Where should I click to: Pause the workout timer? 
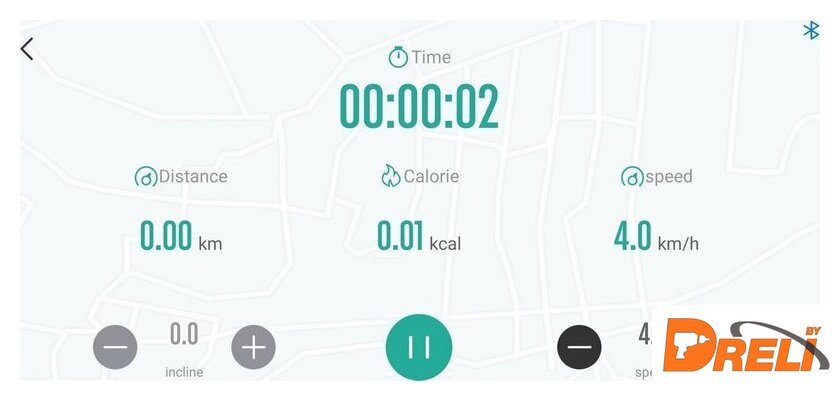tap(419, 347)
